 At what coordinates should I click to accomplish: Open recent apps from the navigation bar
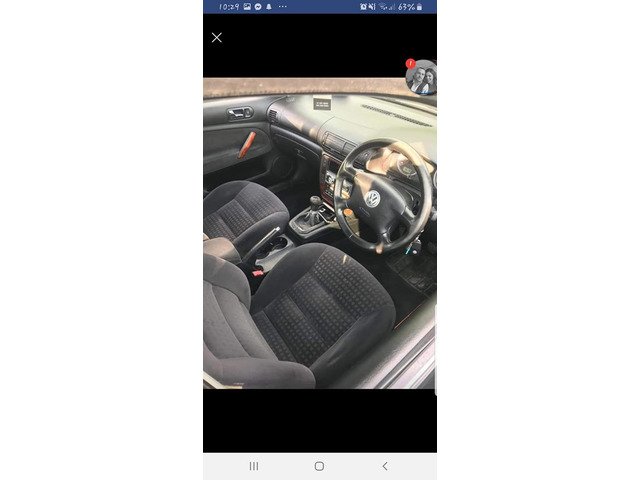click(253, 466)
